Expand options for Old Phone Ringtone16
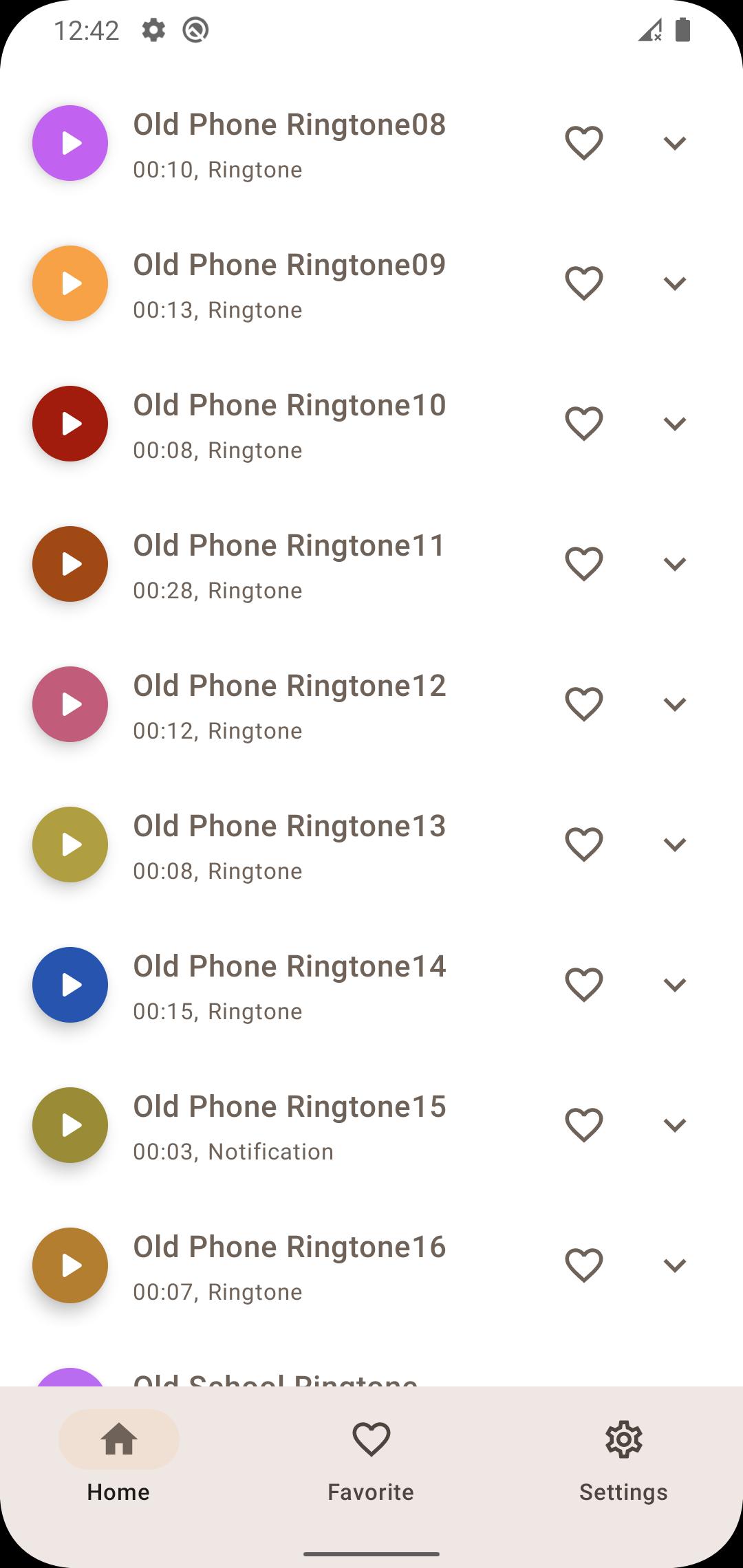The image size is (743, 1568). pyautogui.click(x=675, y=1265)
